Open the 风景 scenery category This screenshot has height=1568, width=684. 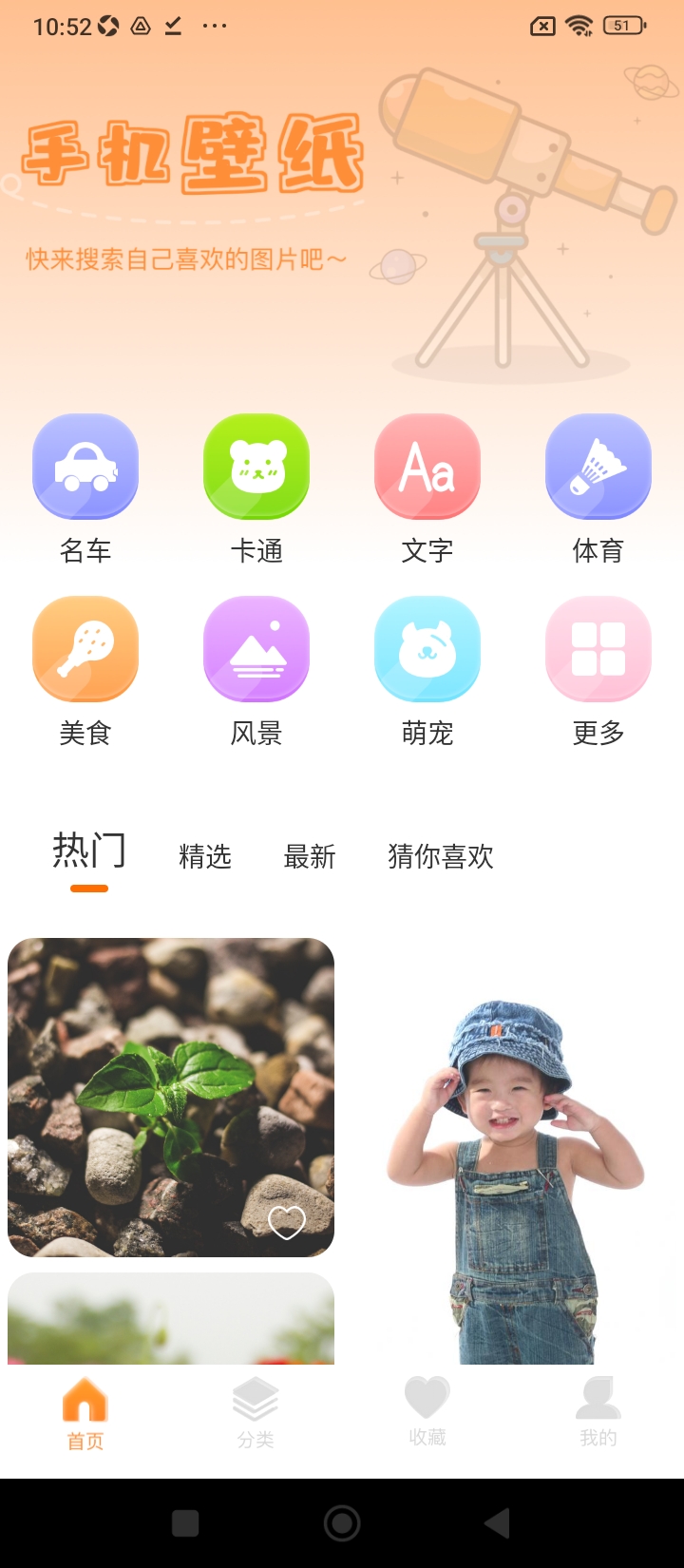[256, 649]
